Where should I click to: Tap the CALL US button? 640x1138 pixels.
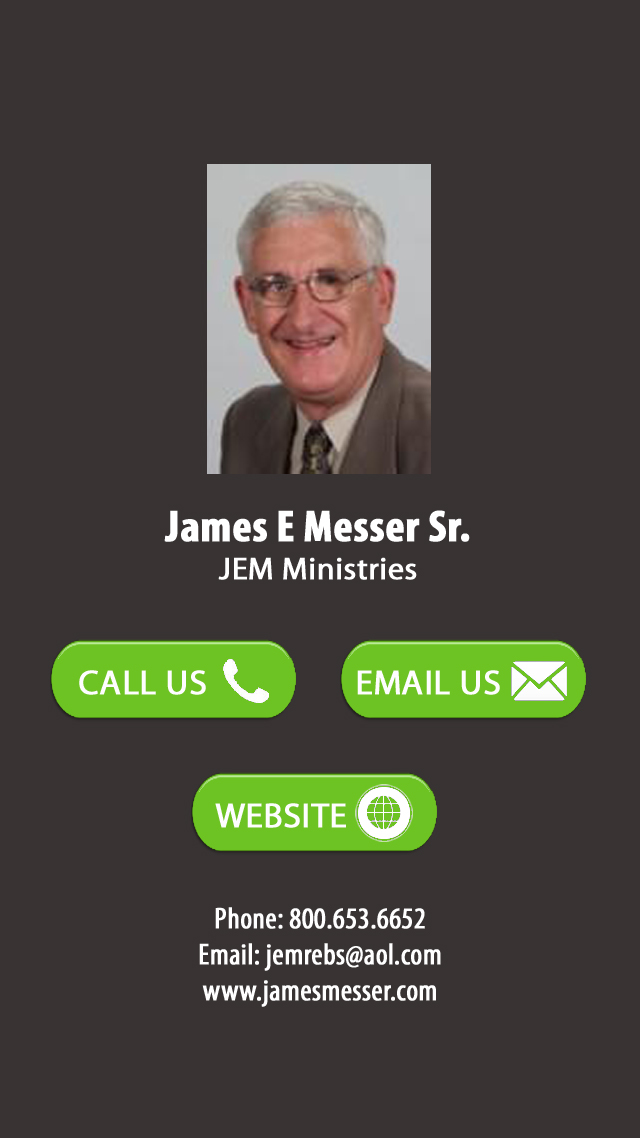pos(173,680)
